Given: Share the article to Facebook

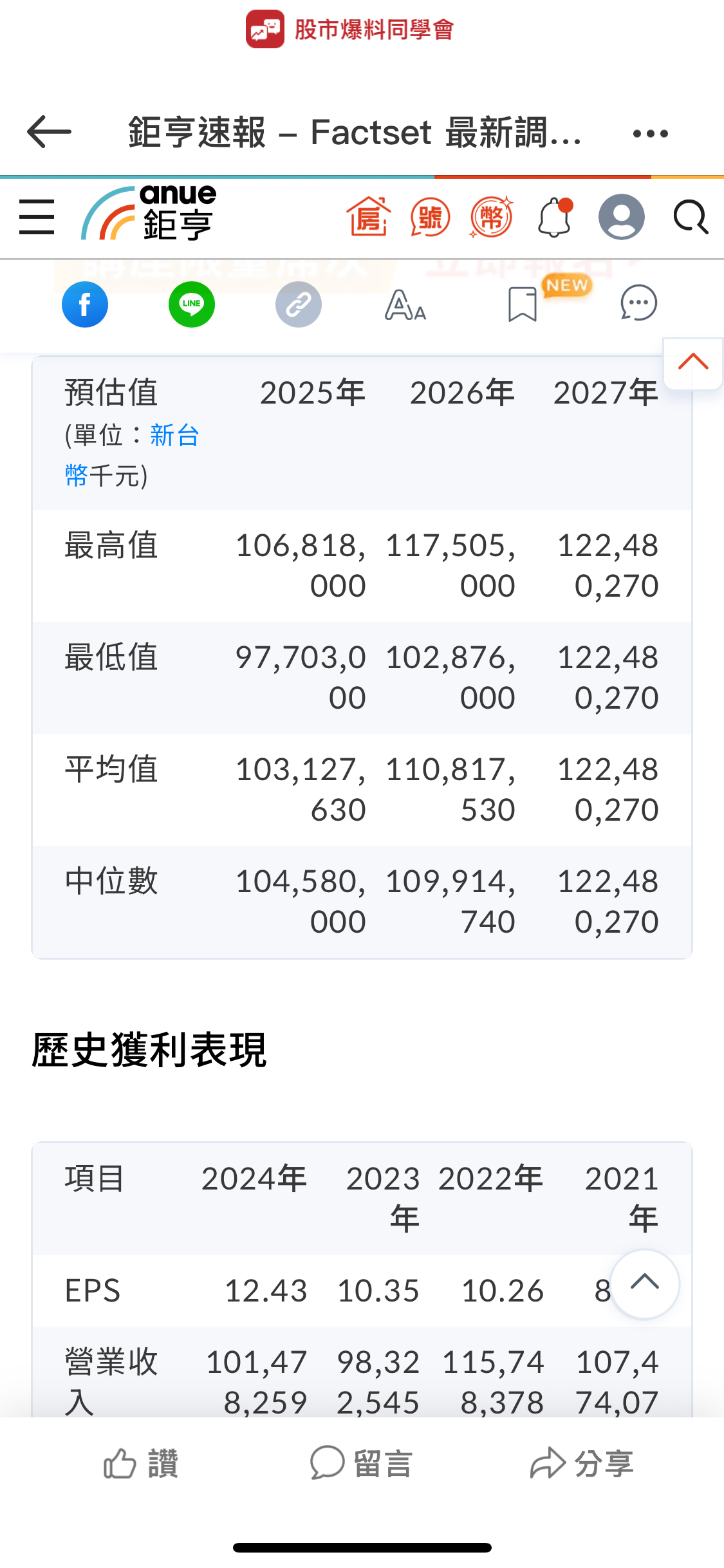Looking at the screenshot, I should click(x=85, y=304).
